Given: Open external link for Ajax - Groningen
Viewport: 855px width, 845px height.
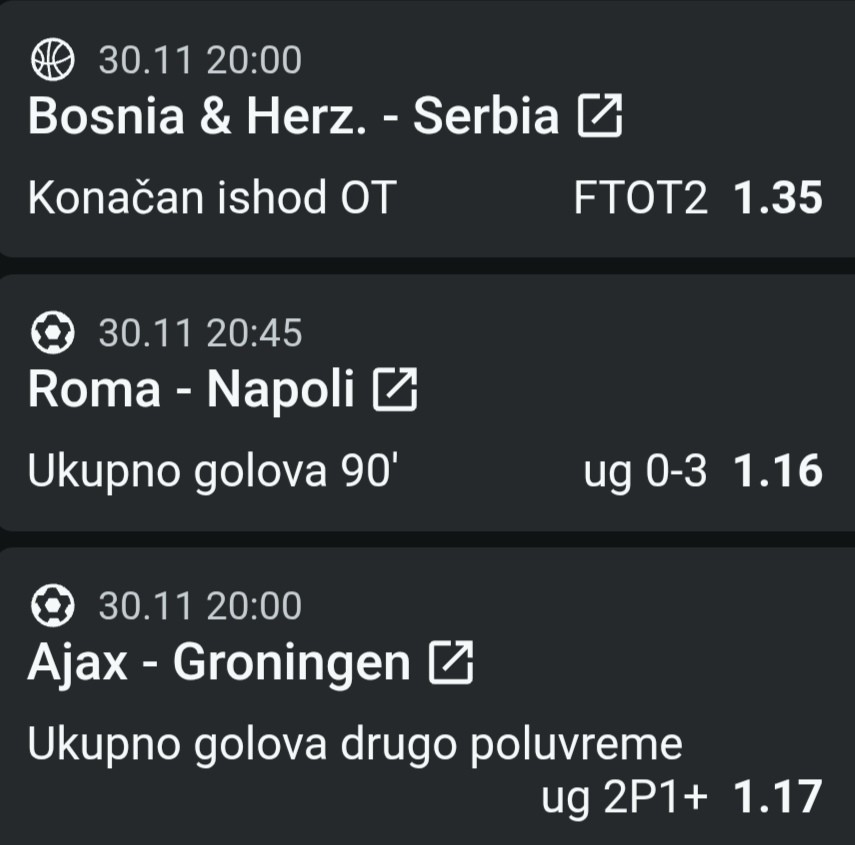Looking at the screenshot, I should click(x=450, y=663).
